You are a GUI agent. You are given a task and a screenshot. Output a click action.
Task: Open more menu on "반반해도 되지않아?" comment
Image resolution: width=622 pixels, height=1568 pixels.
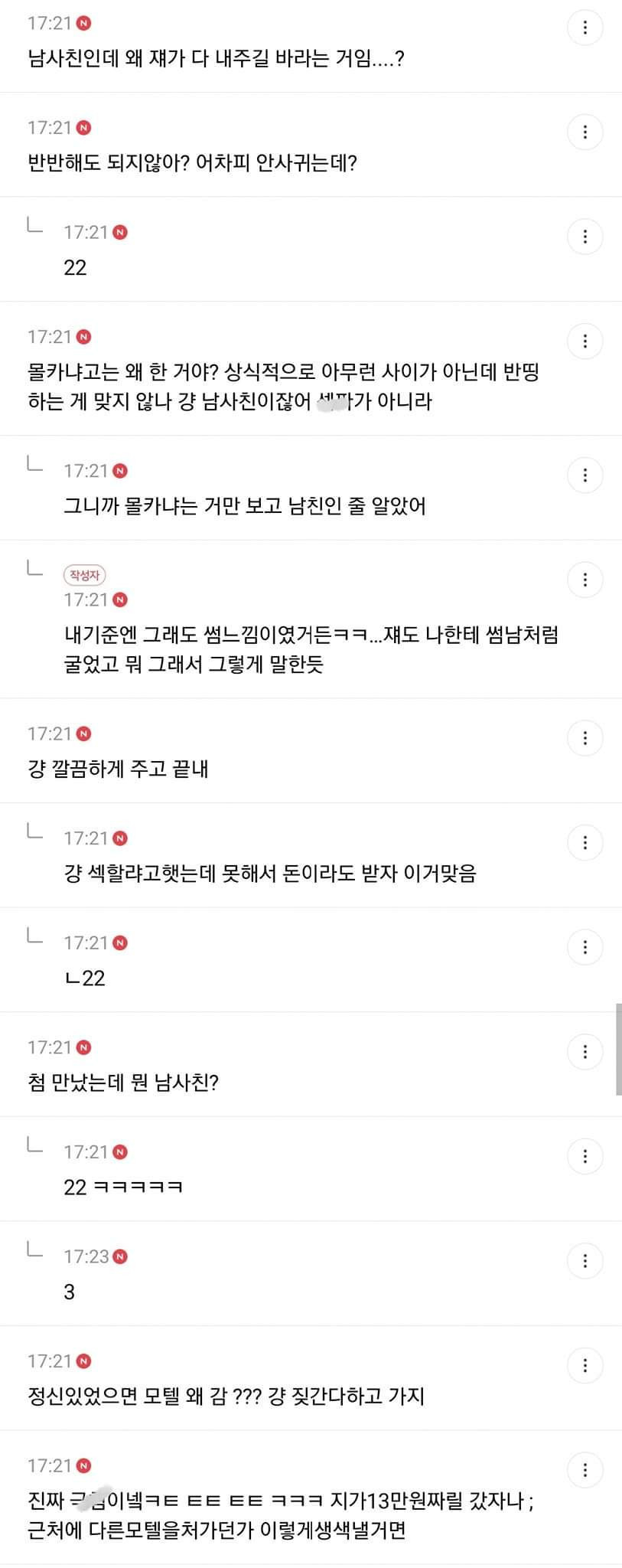pos(585,132)
